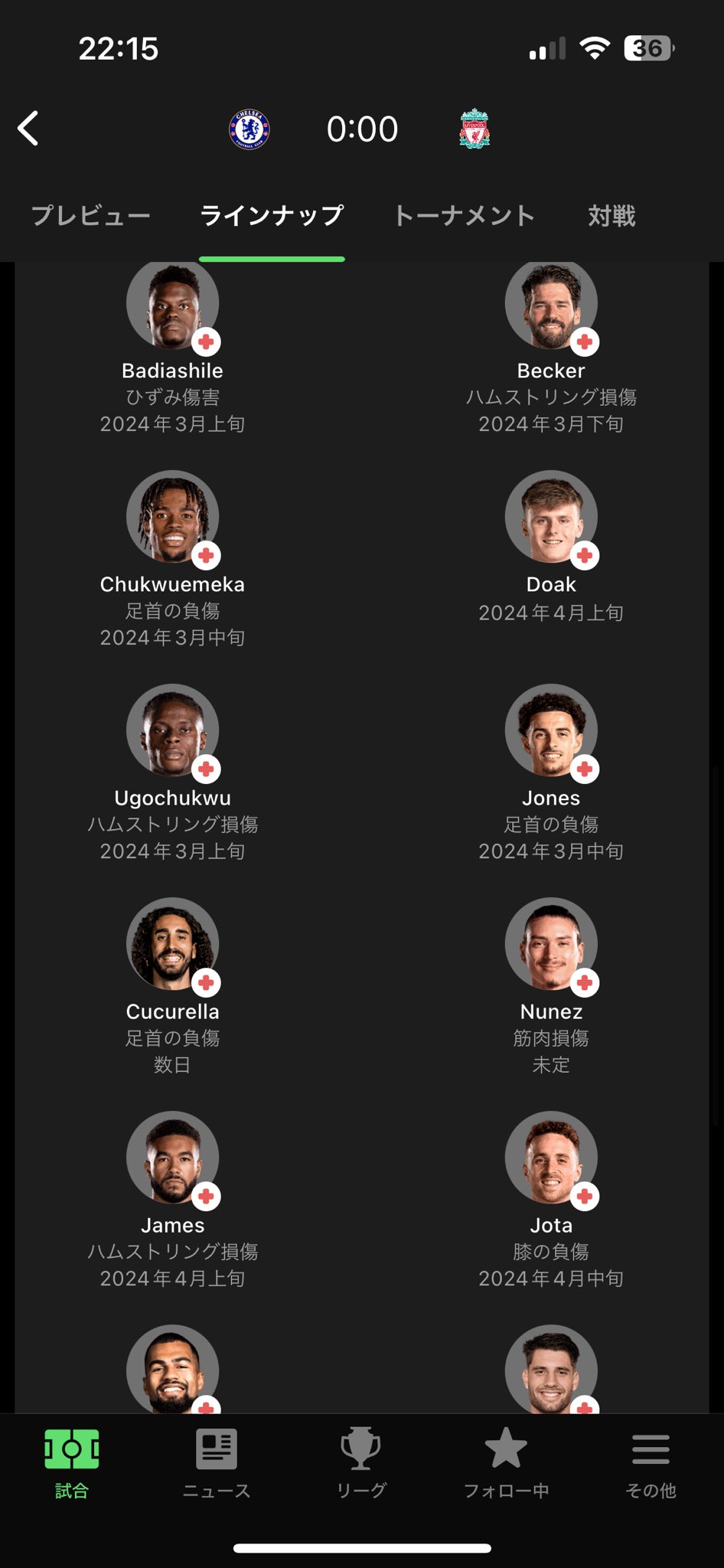Switch to フォロー中 tab
The height and width of the screenshot is (1568, 724).
(506, 1463)
